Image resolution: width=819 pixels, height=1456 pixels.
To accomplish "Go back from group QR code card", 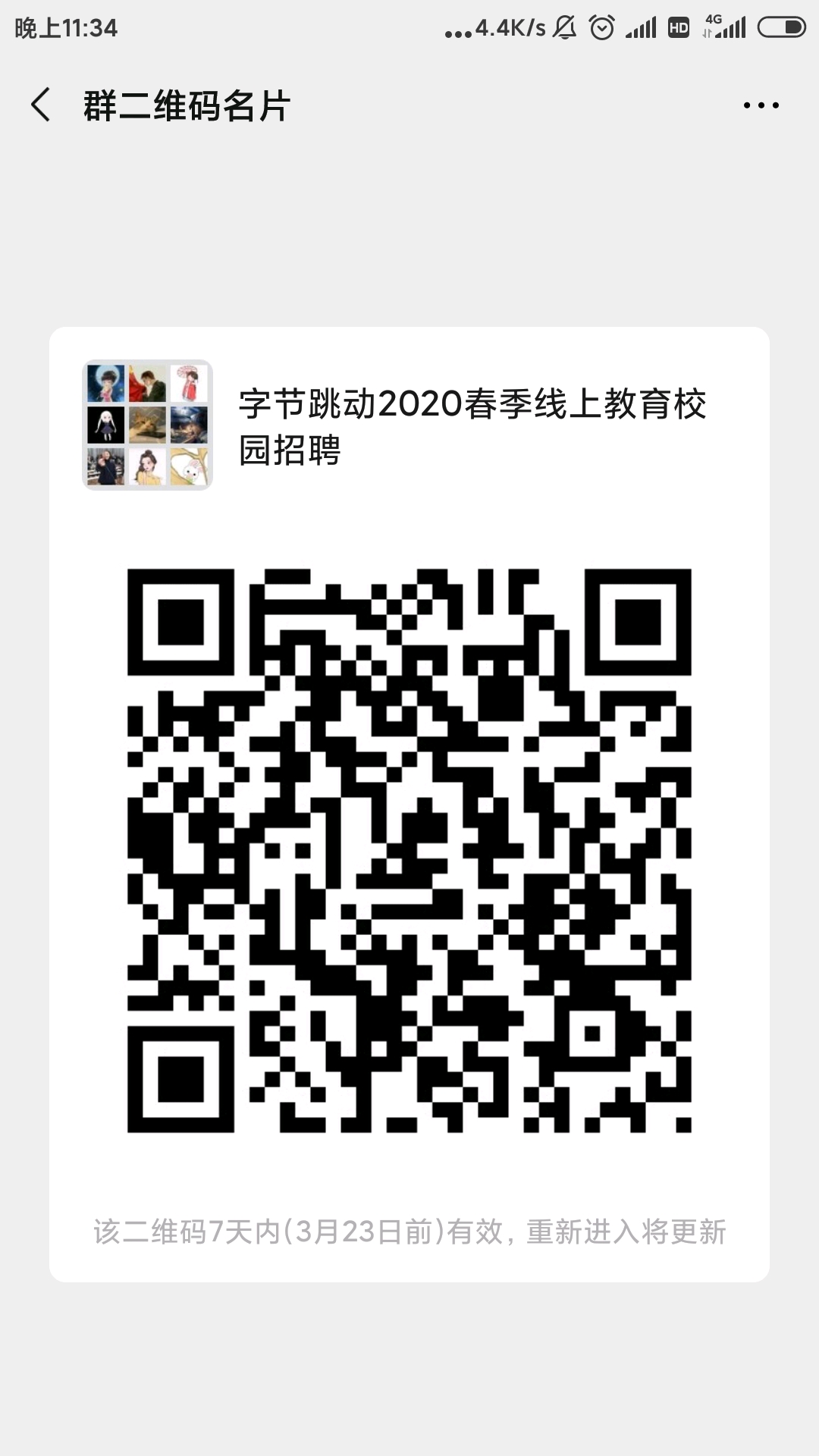I will pyautogui.click(x=41, y=105).
